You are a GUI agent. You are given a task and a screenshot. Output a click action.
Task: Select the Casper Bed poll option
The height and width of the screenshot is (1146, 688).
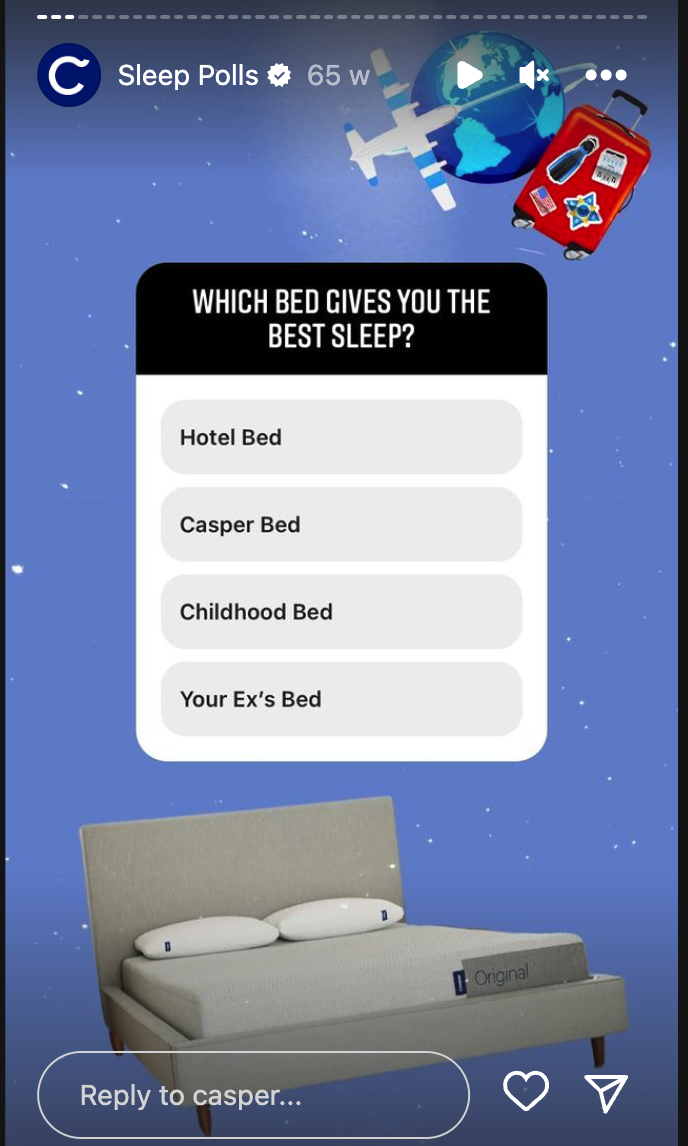[x=341, y=524]
